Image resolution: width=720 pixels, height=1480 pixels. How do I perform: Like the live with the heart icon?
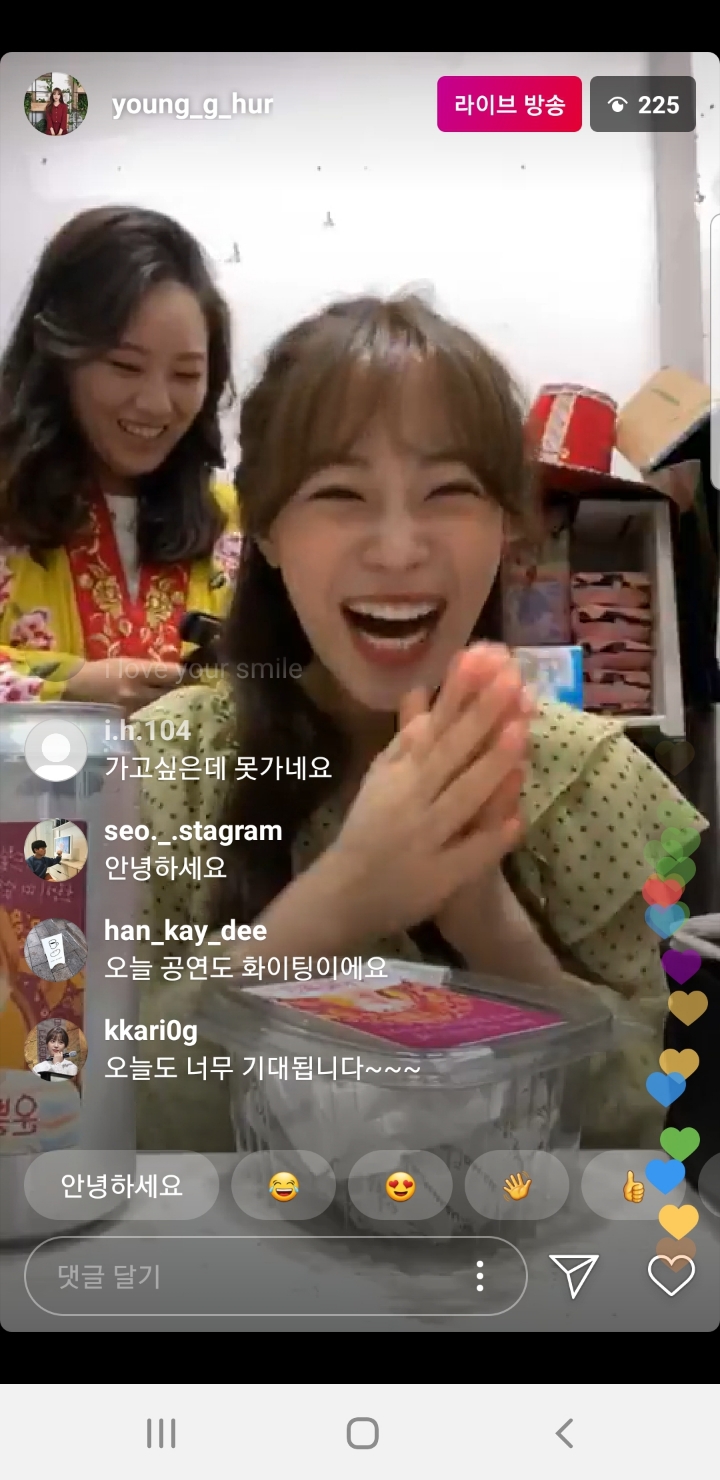pyautogui.click(x=671, y=1276)
